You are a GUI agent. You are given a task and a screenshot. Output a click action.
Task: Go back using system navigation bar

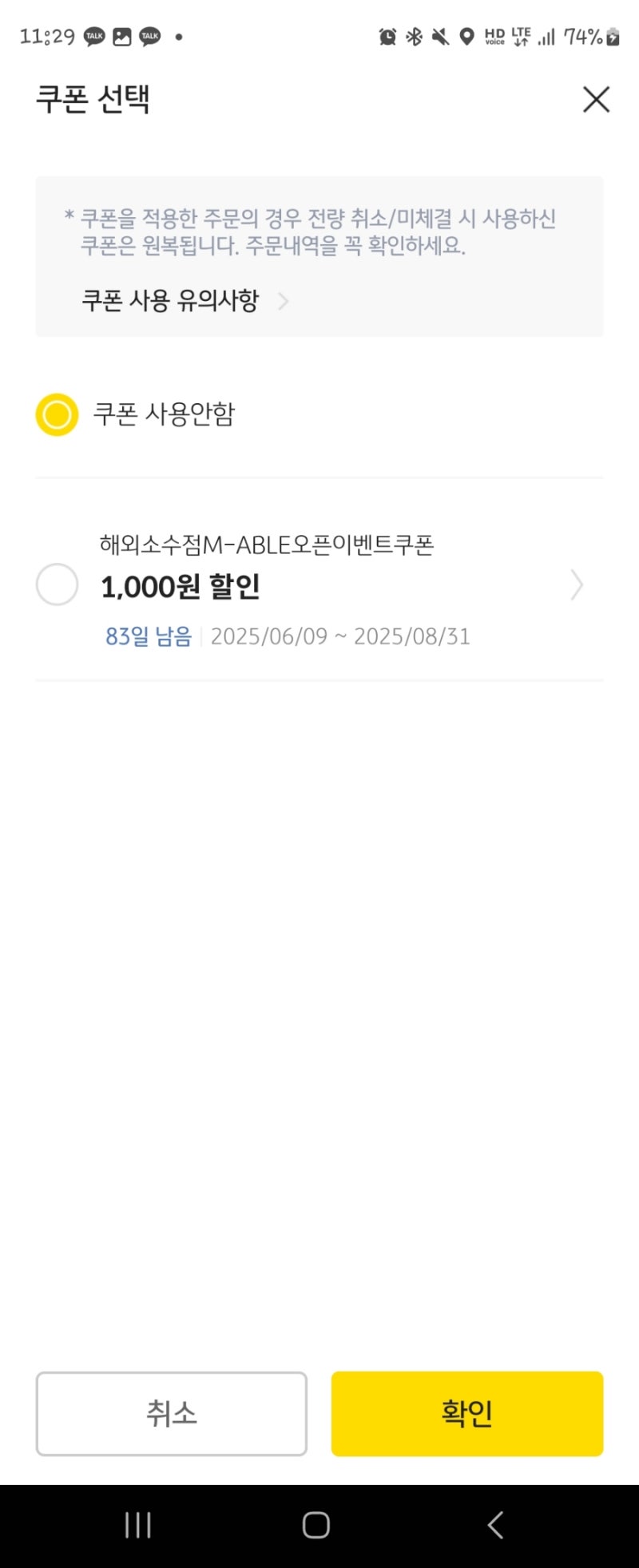click(495, 1525)
